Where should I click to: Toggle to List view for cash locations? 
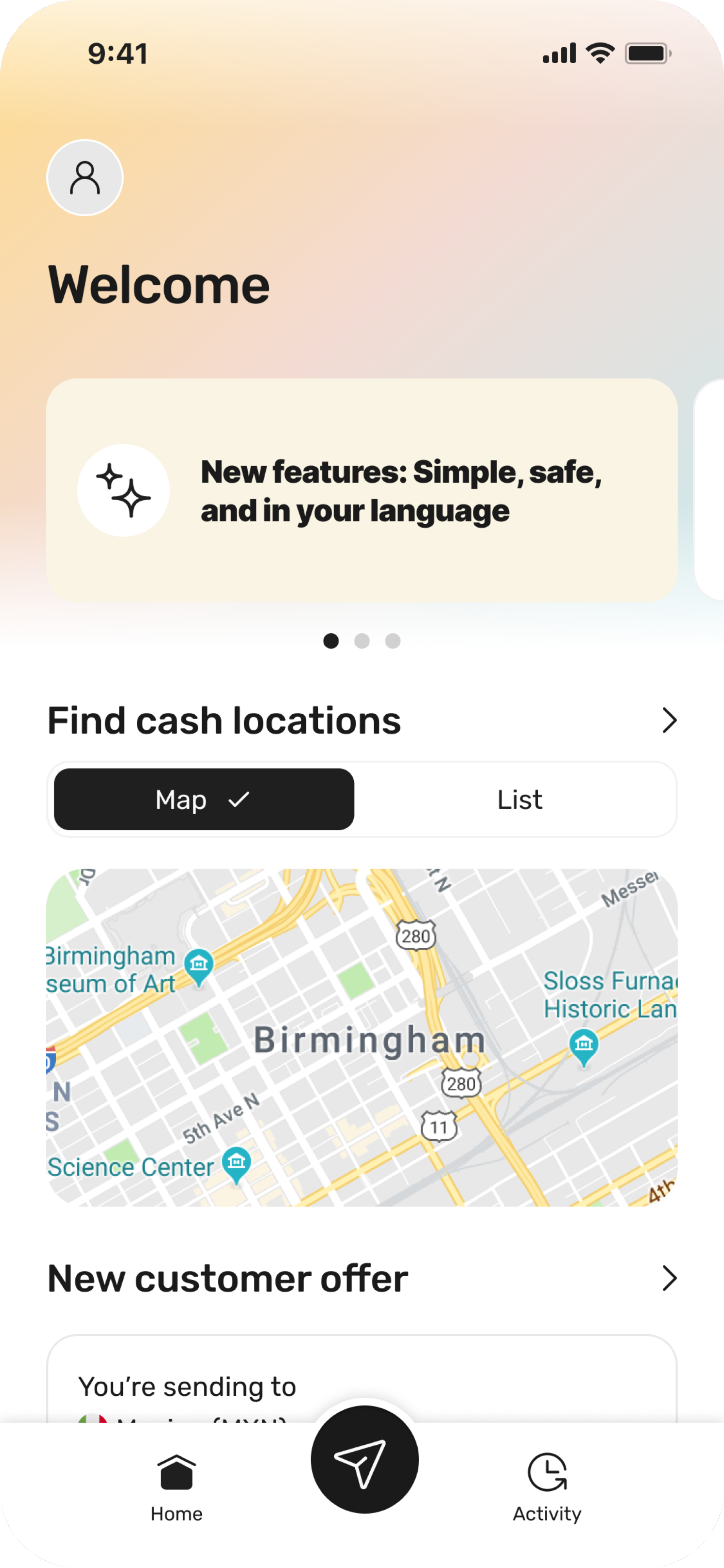pos(519,799)
